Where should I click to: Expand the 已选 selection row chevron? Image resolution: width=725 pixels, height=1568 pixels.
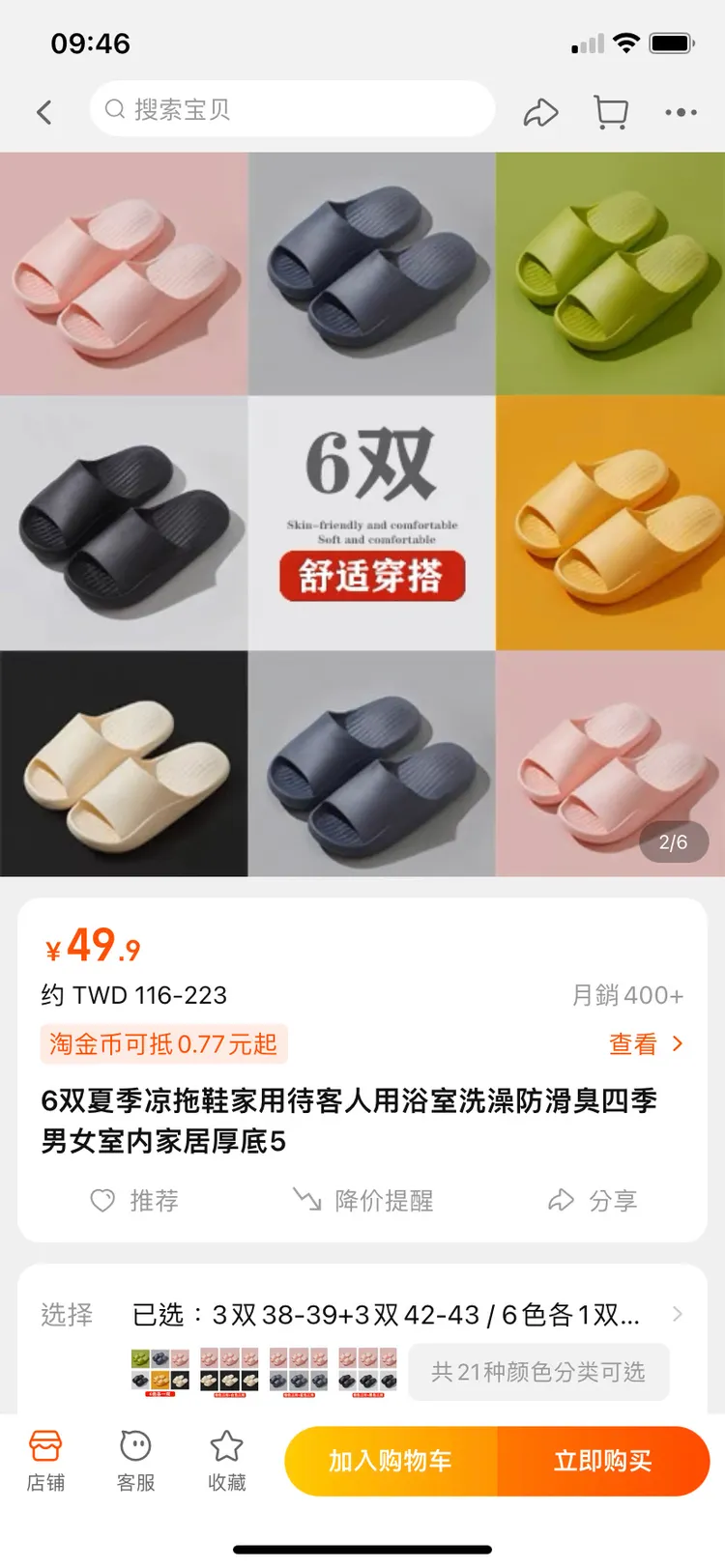[679, 1315]
